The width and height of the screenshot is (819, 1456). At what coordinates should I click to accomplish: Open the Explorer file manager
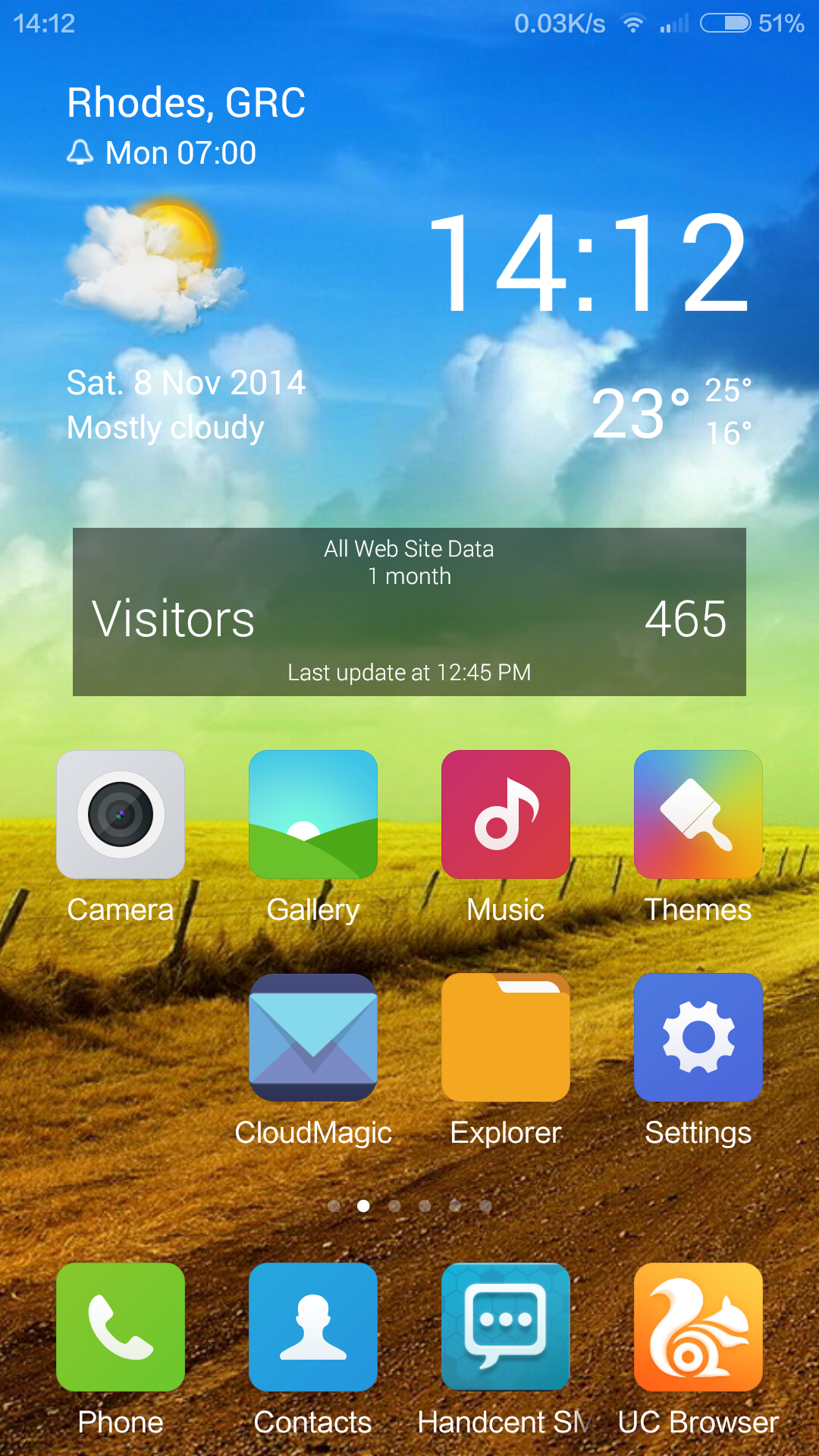tap(506, 1038)
